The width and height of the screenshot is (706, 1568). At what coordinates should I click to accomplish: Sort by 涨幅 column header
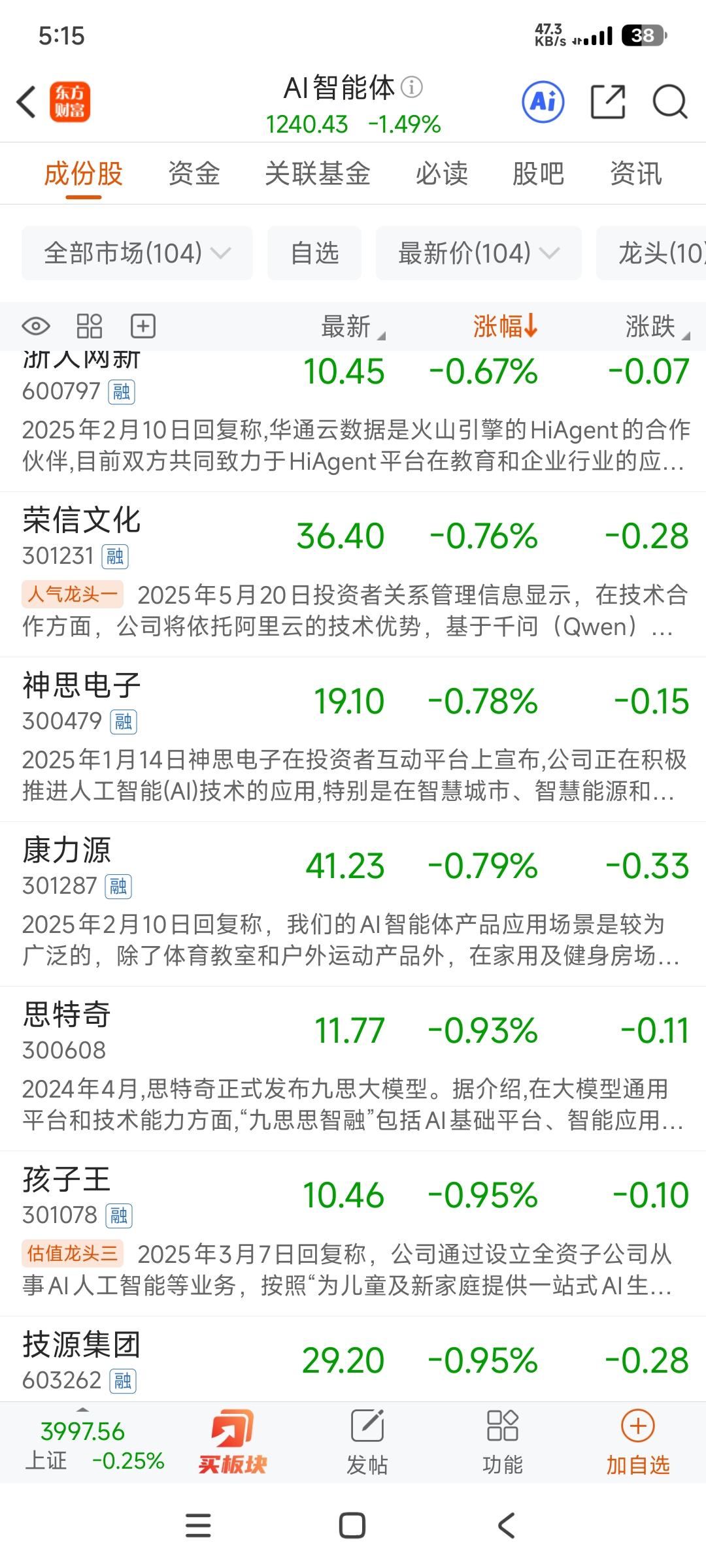click(505, 326)
